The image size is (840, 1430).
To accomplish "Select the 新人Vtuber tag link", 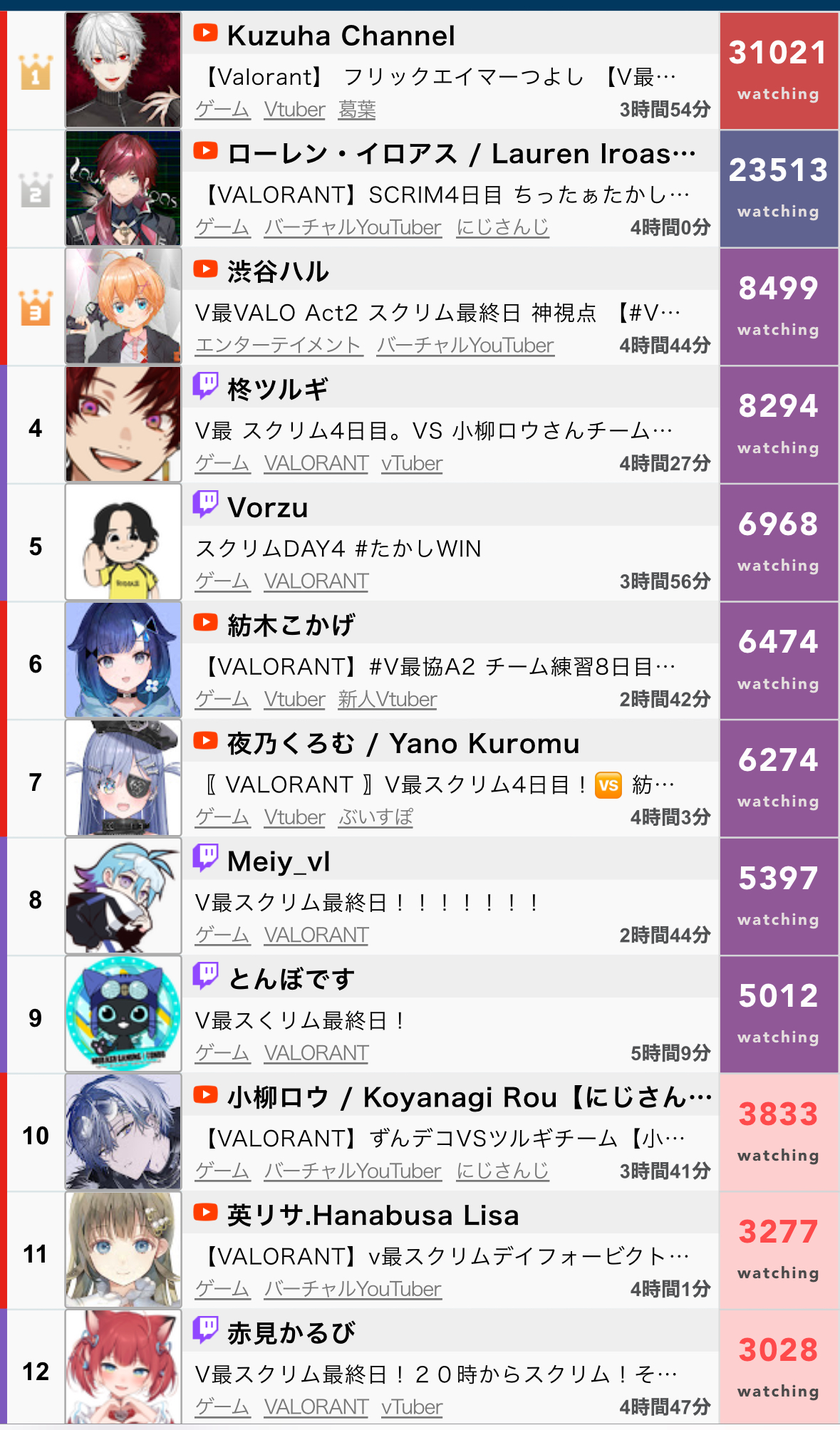I will click(x=387, y=700).
